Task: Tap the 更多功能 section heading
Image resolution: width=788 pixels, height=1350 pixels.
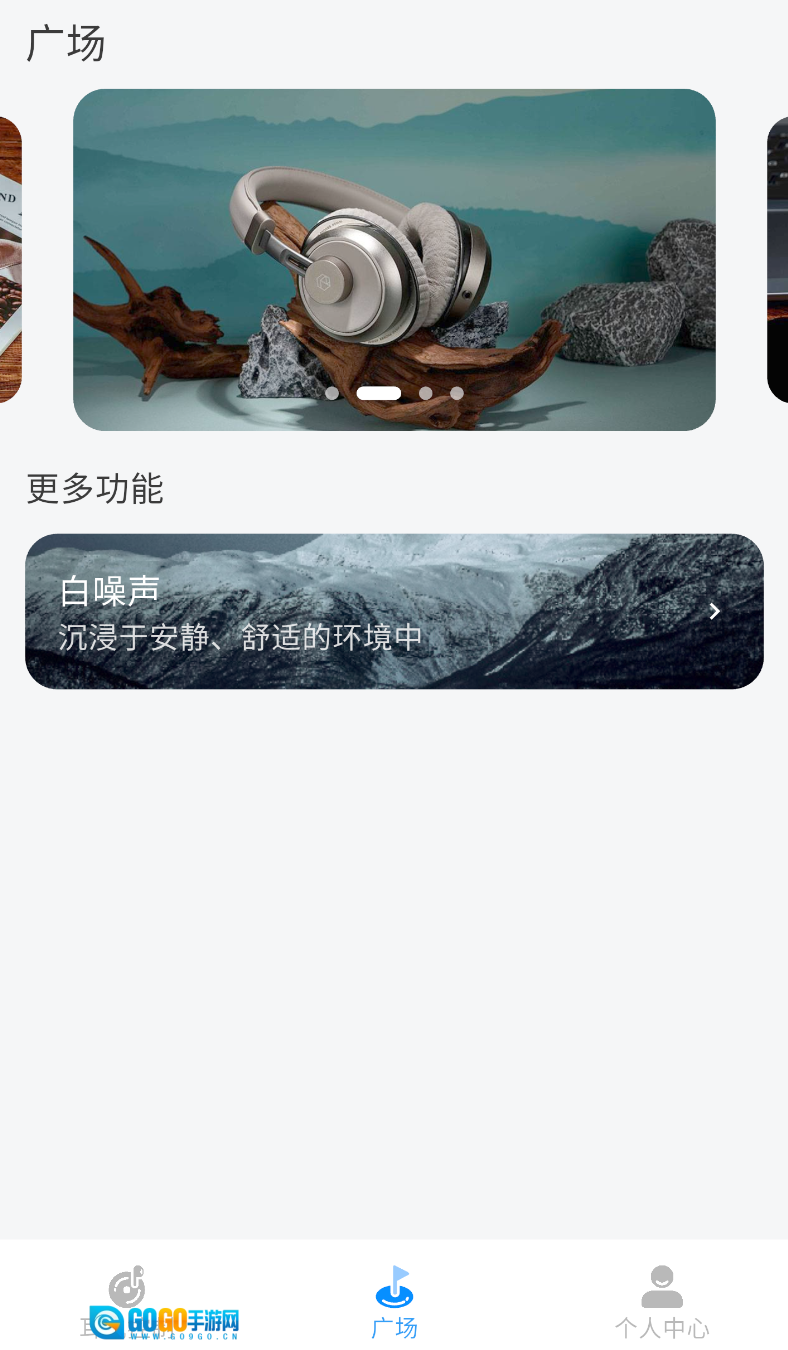Action: (95, 490)
